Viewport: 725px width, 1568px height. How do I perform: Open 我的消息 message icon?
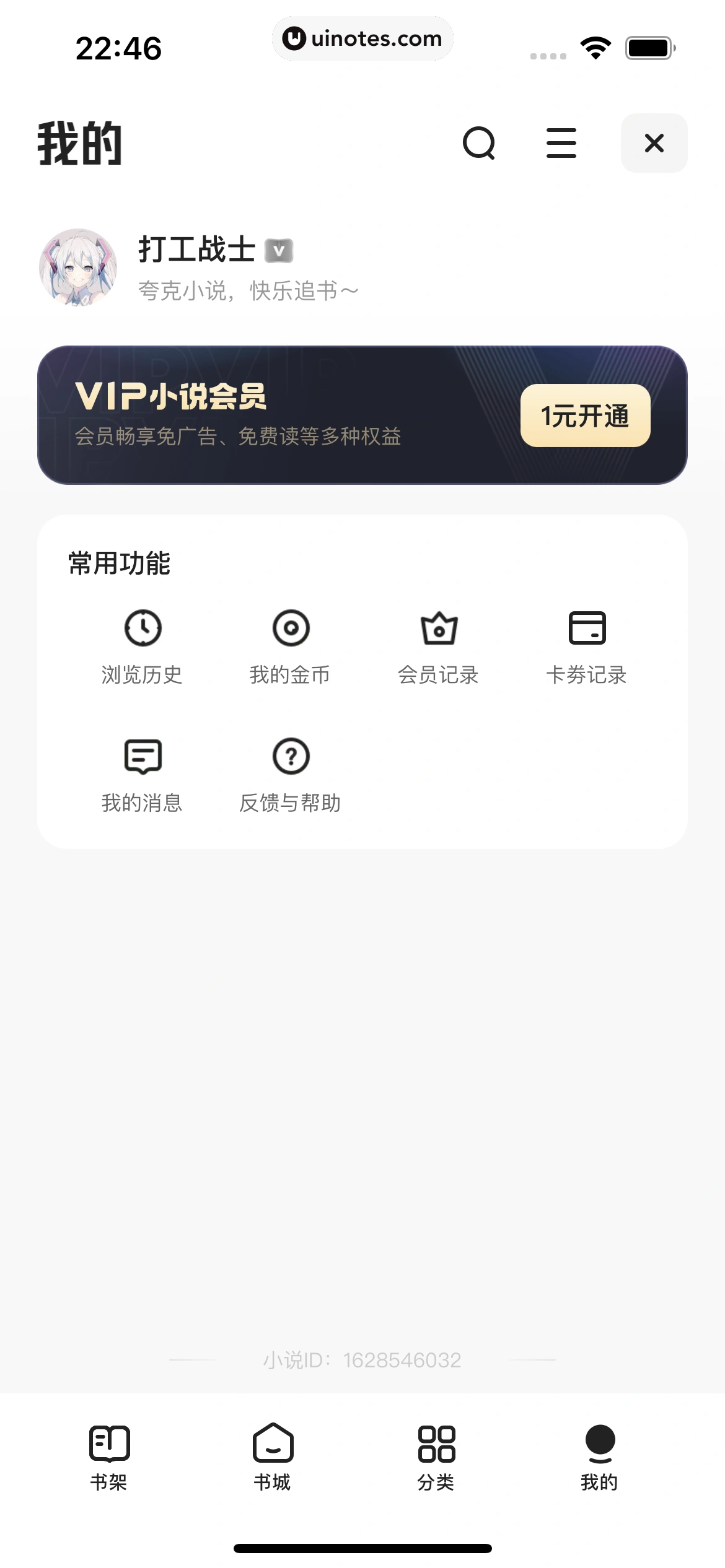[x=141, y=757]
